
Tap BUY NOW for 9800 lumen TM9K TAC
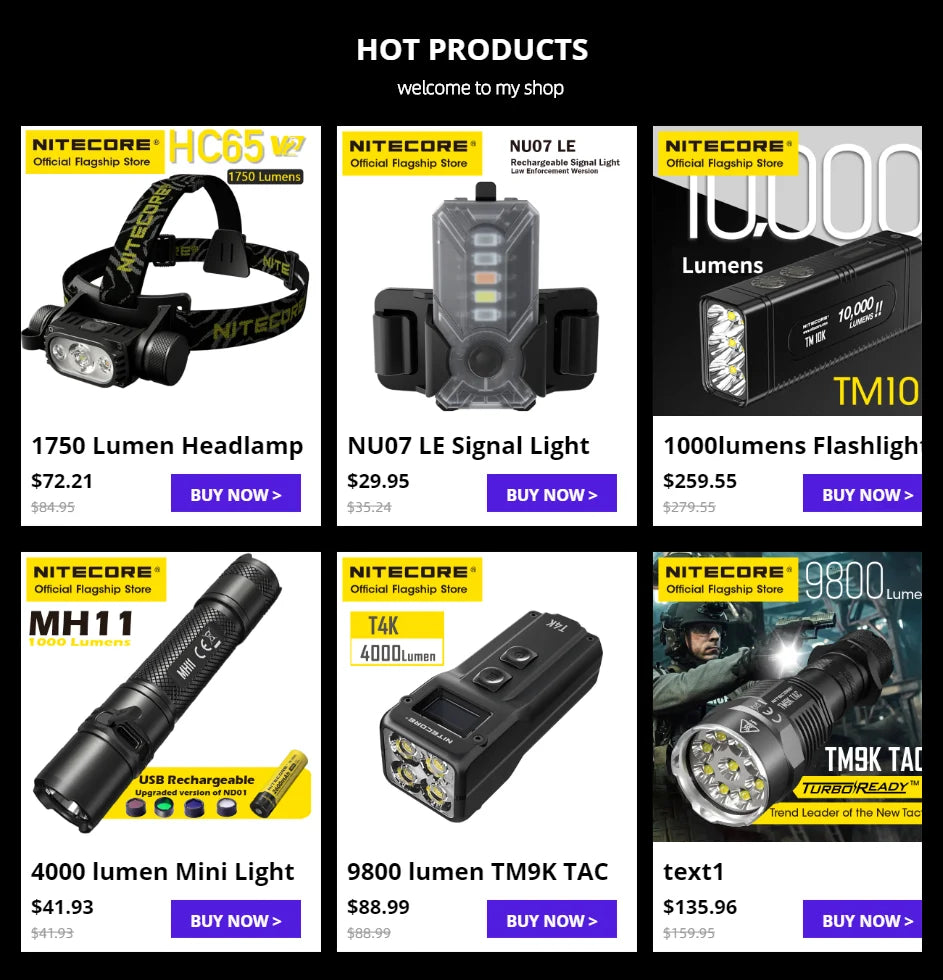(551, 920)
